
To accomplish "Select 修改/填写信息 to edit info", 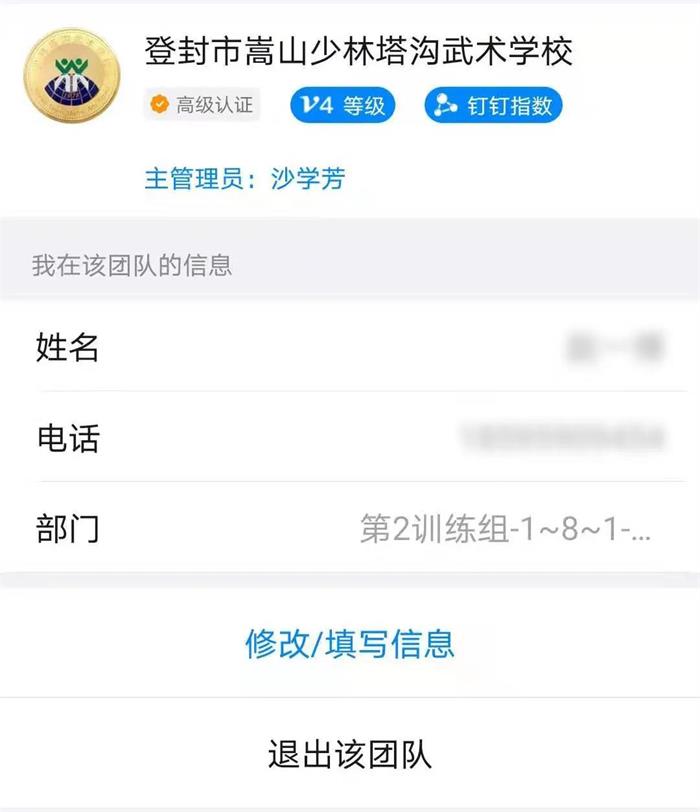I will point(350,643).
